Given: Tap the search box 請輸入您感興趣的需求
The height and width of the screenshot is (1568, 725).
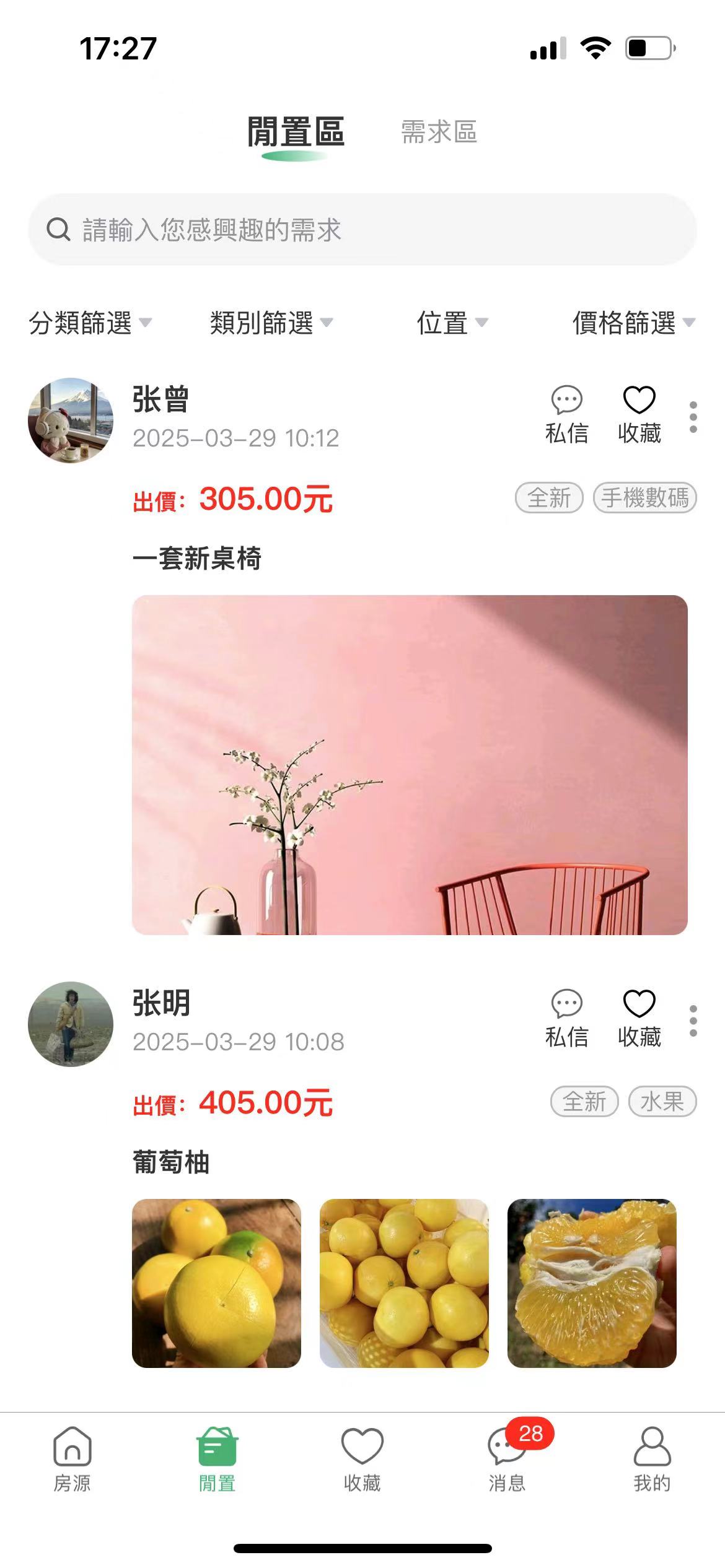Looking at the screenshot, I should coord(362,230).
